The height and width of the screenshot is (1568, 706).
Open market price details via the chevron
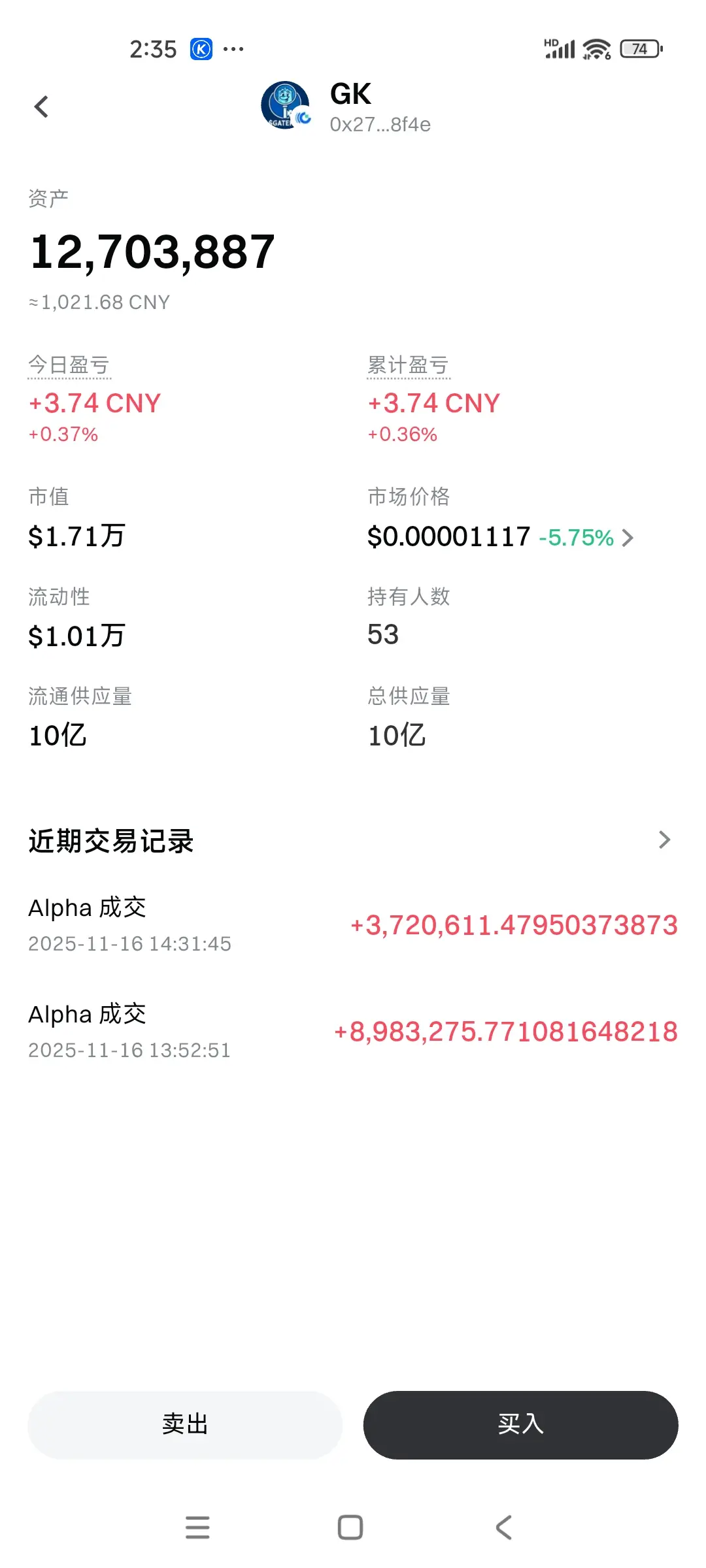coord(628,538)
